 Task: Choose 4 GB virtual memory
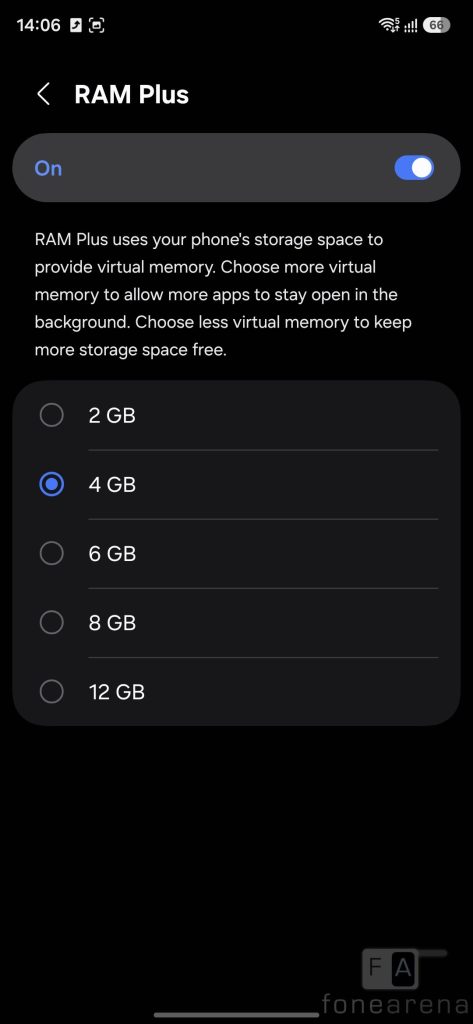point(236,485)
